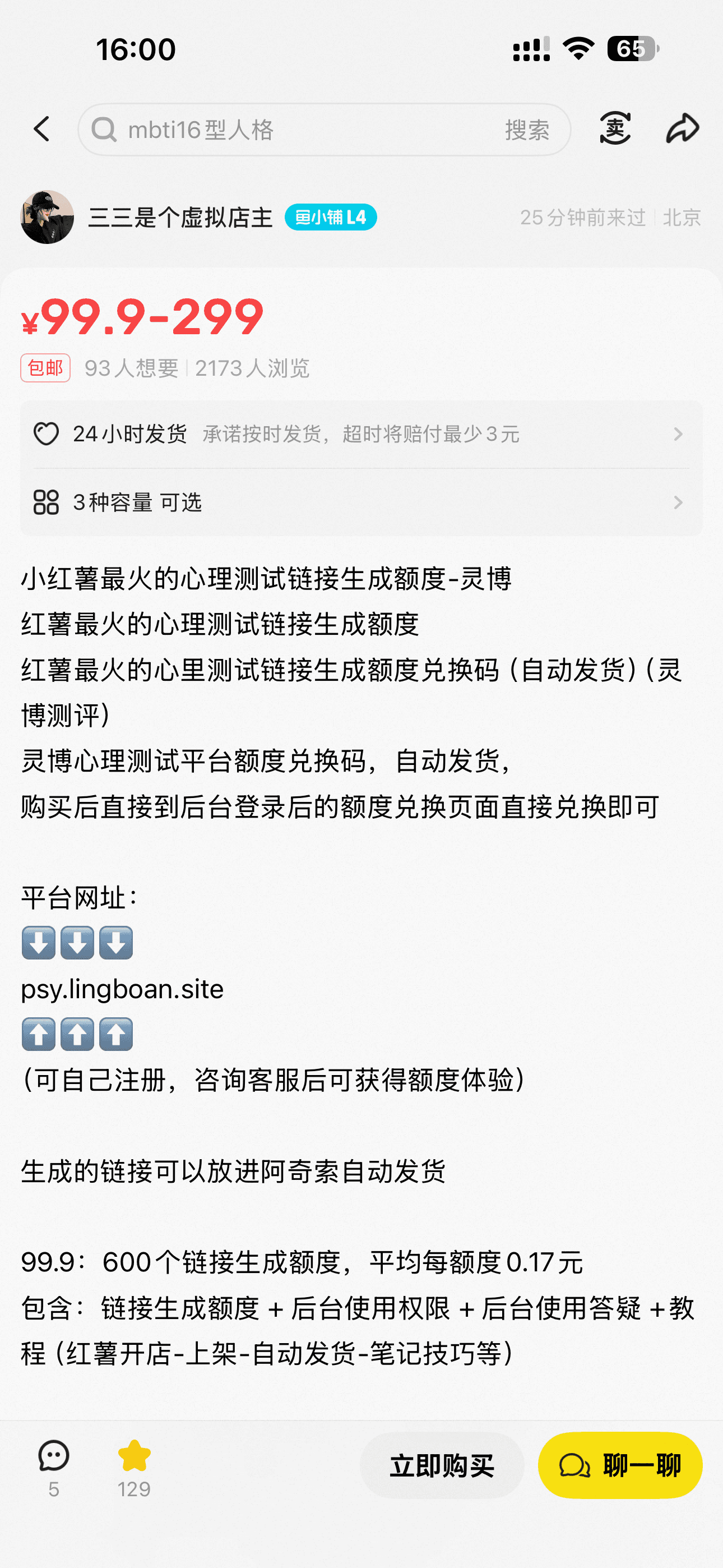Tap the chat bubble icon inside 聊一聊 button
This screenshot has height=1568, width=723.
[574, 1465]
